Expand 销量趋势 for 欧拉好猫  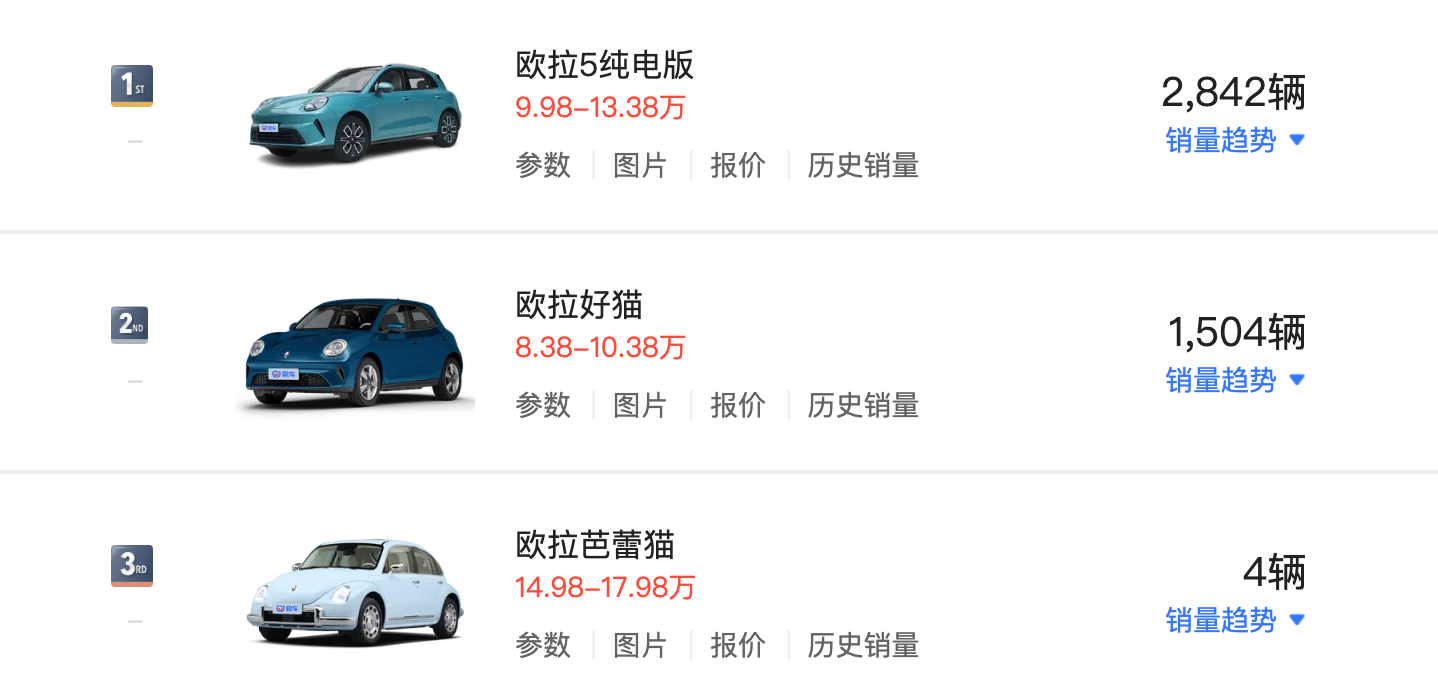[1235, 381]
